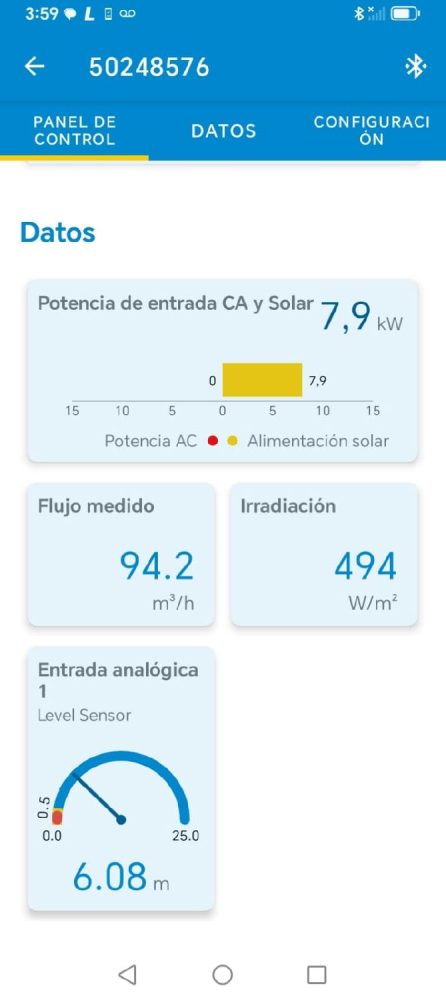Open recent apps from the navigation bar
The image size is (446, 1000).
(316, 974)
